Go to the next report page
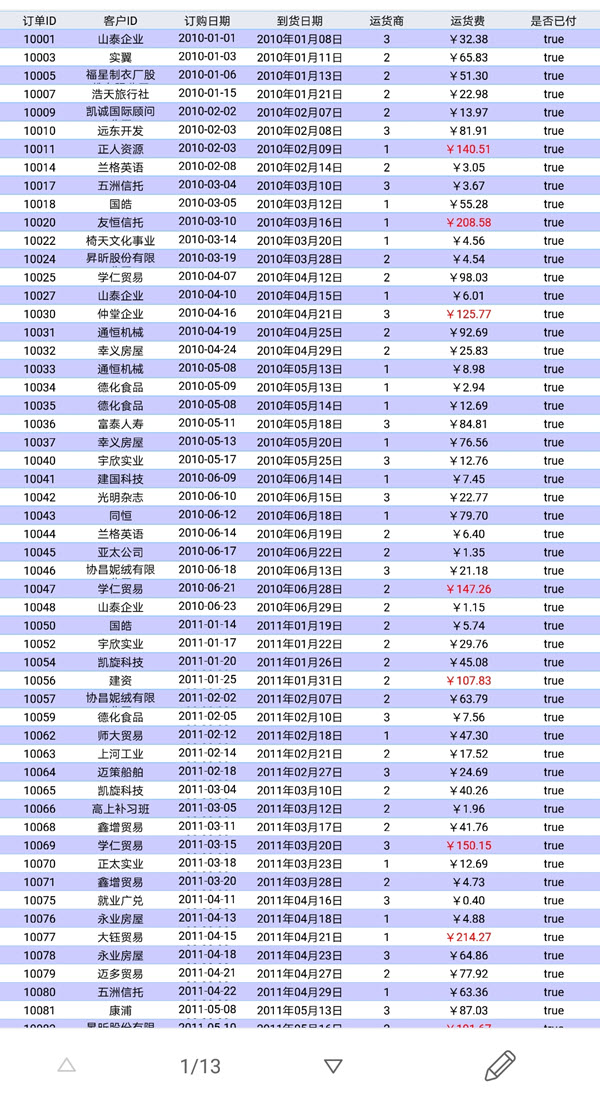The width and height of the screenshot is (600, 1101). pos(334,1066)
